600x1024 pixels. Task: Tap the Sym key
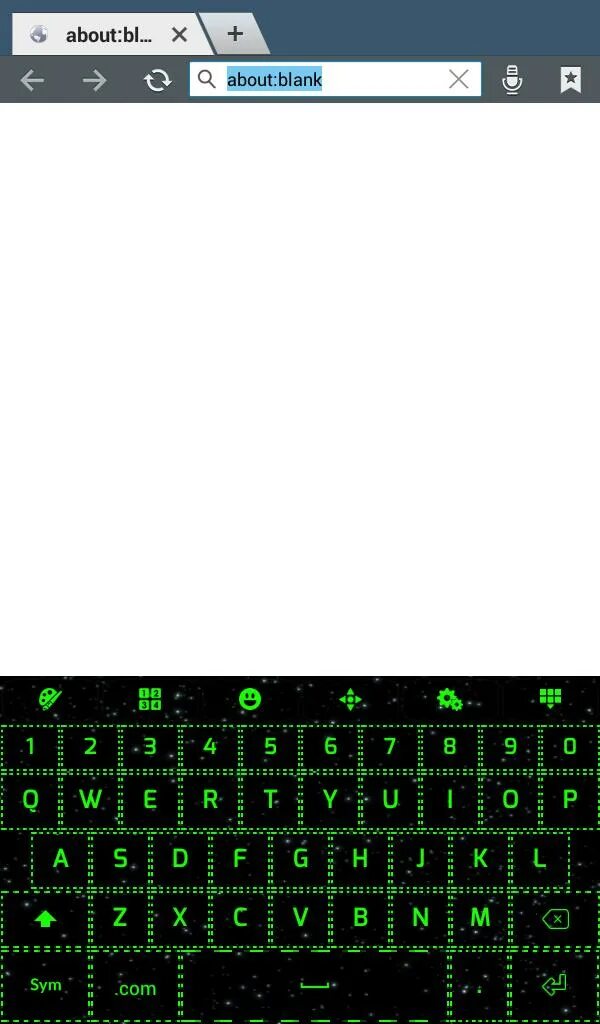45,985
